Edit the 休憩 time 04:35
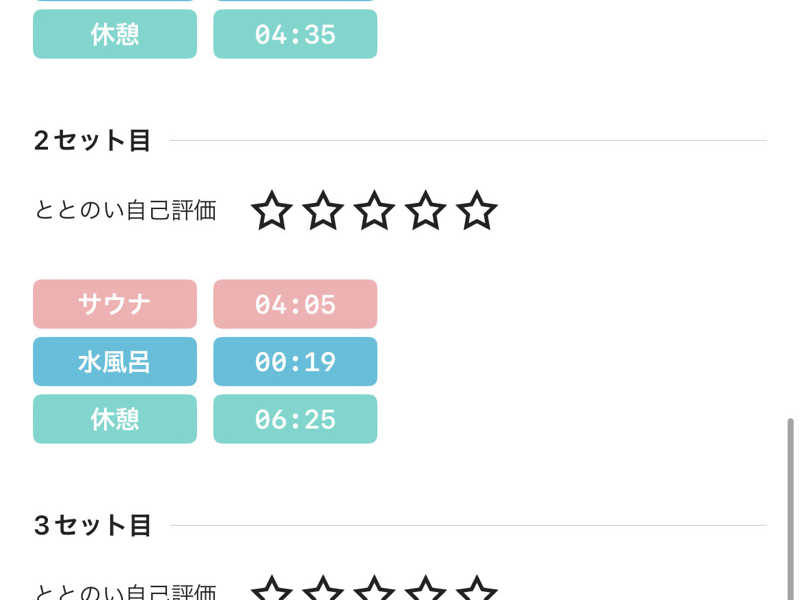800x600 pixels. tap(295, 34)
